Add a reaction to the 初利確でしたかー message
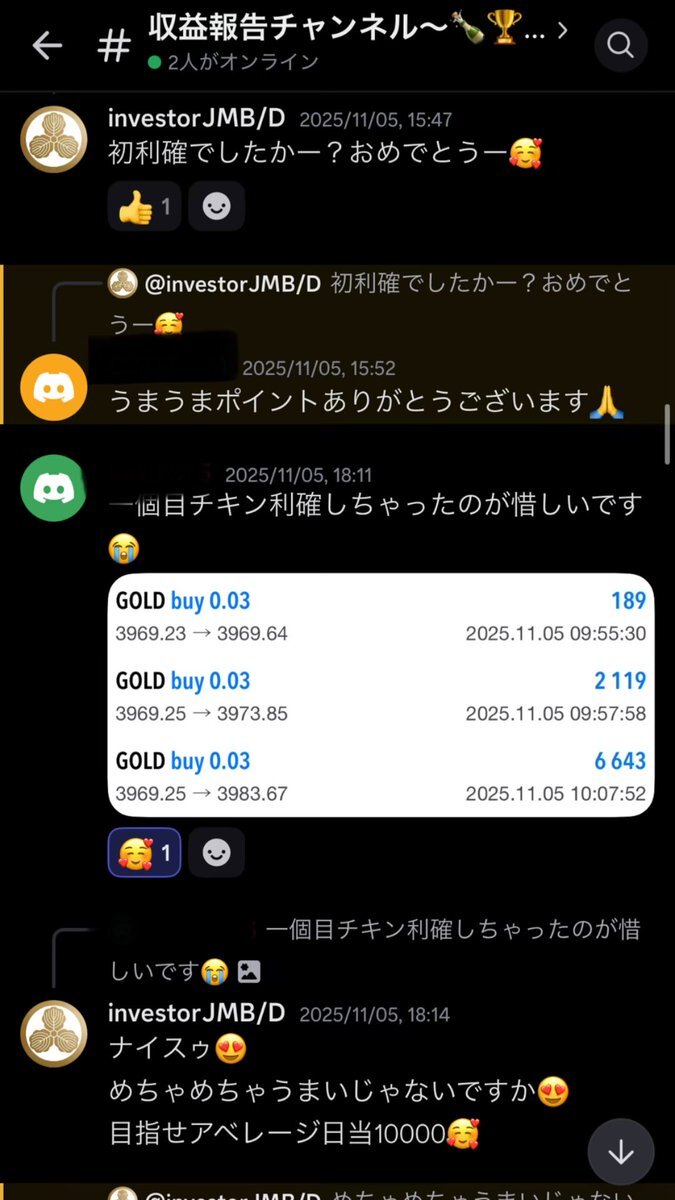 click(x=216, y=207)
